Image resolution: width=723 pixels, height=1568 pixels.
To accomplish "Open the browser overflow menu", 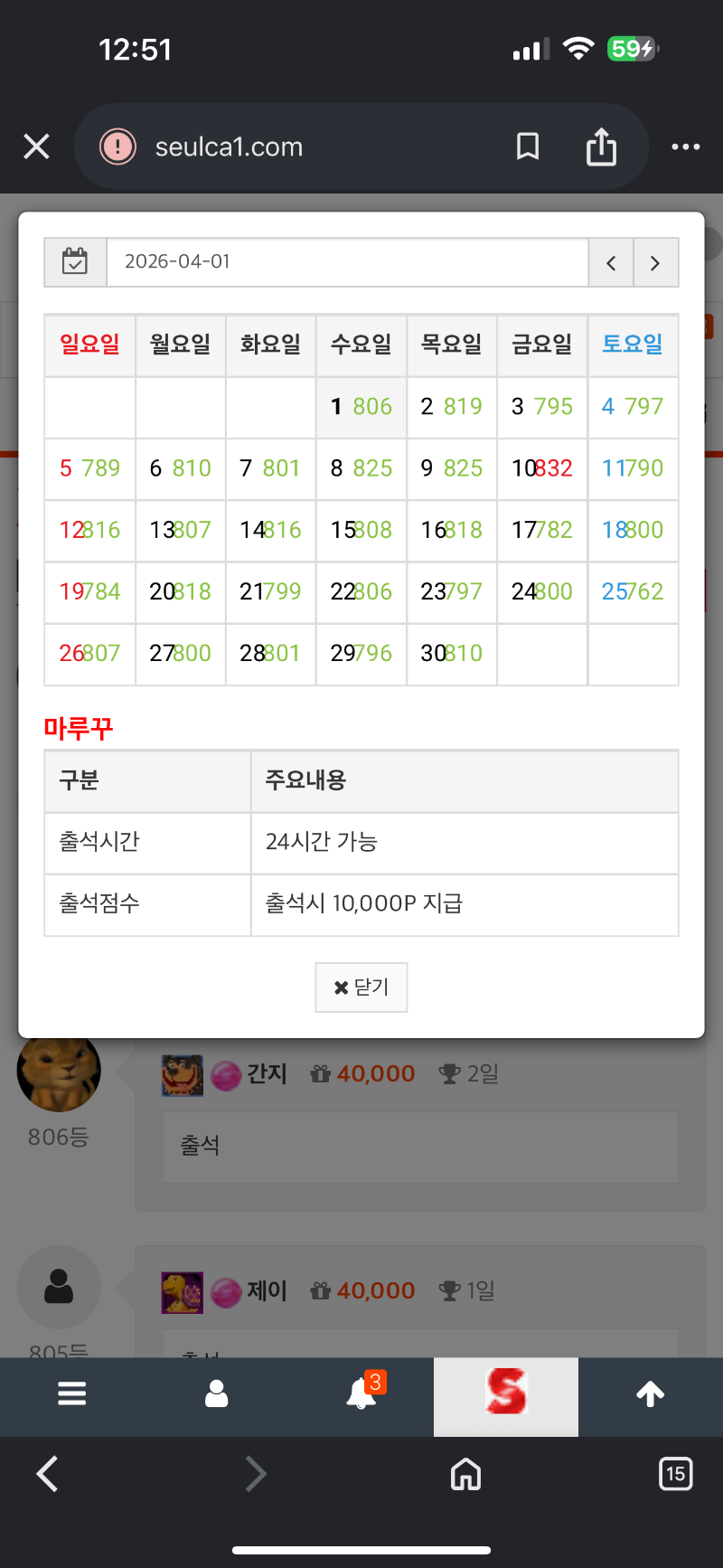I will [x=685, y=146].
